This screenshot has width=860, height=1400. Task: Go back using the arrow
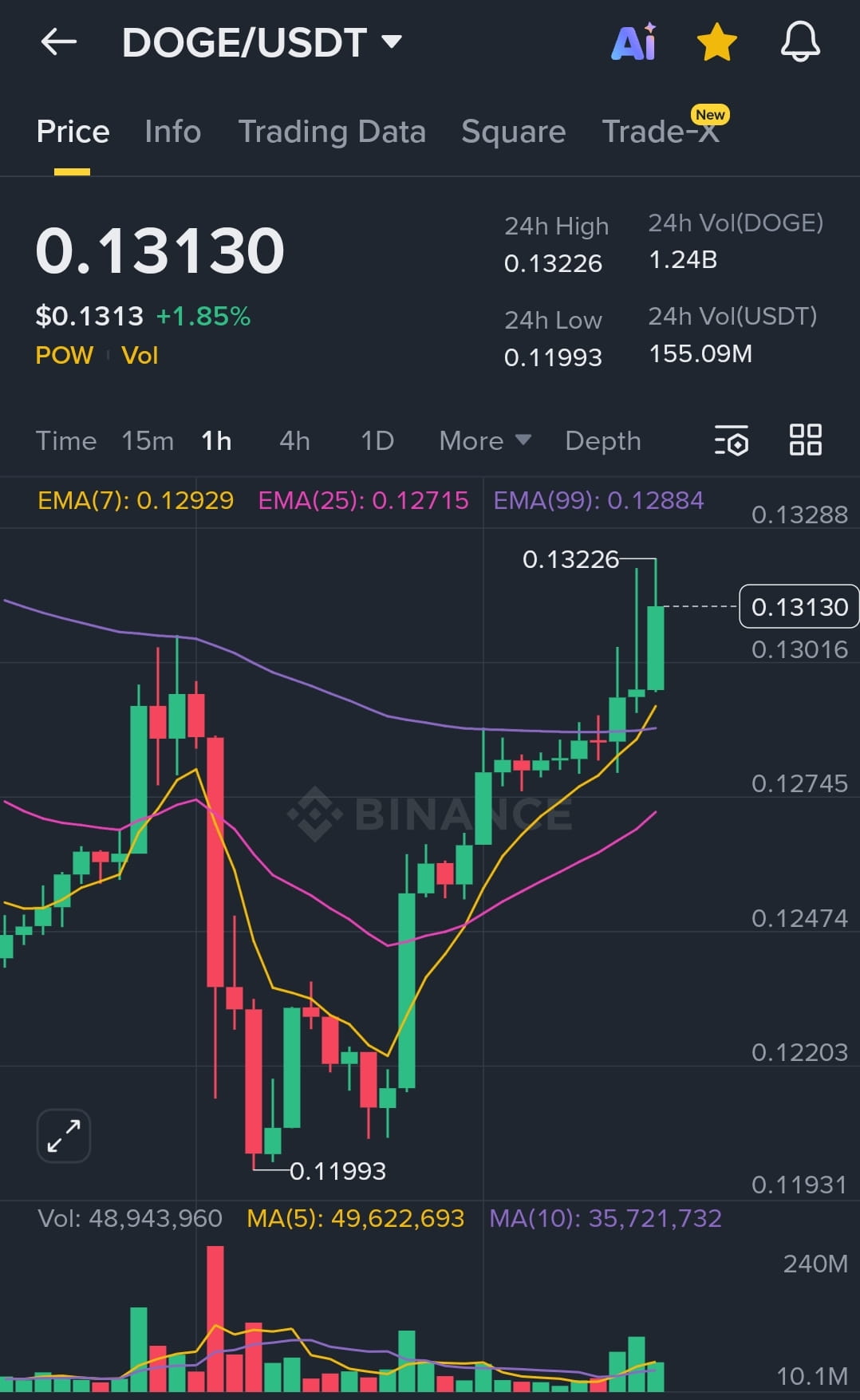(x=58, y=41)
